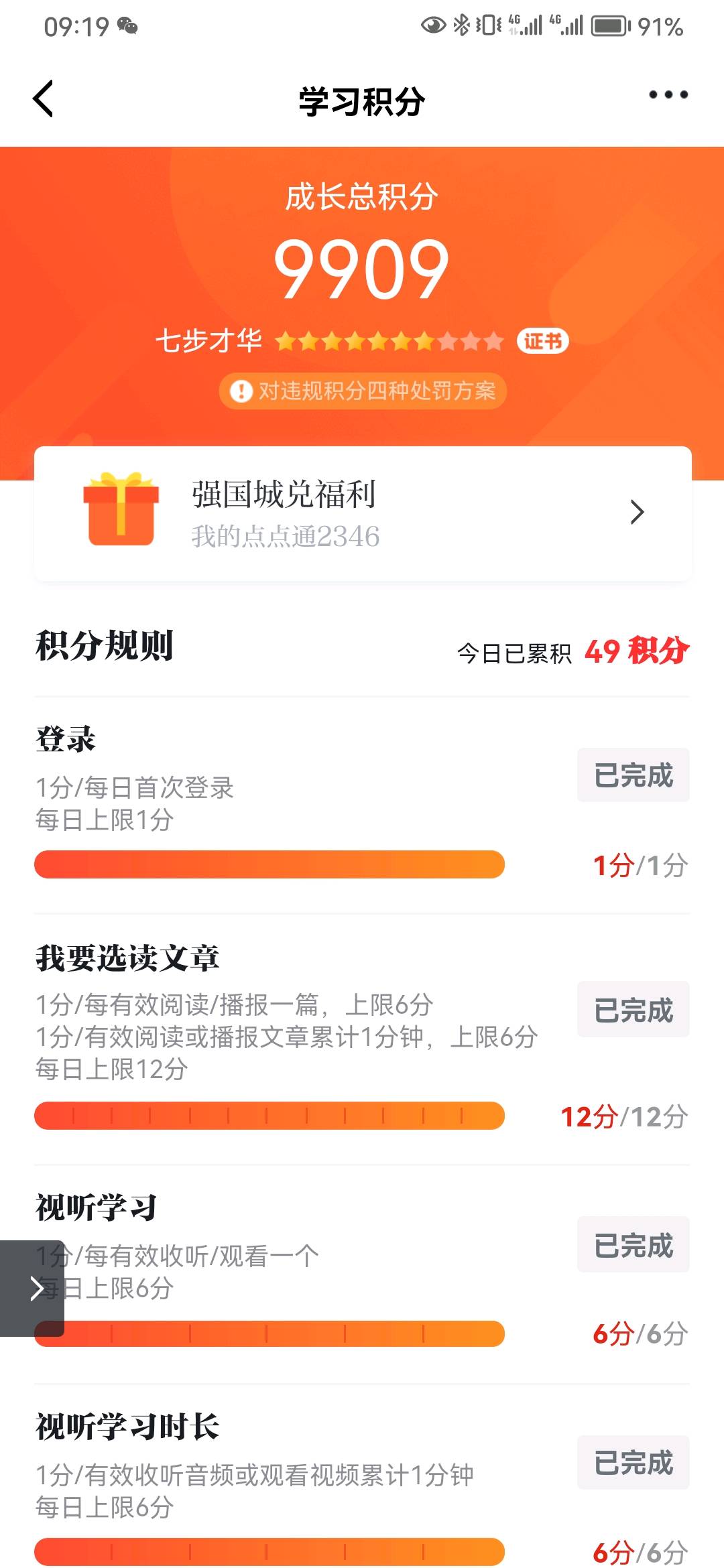Tap 已完成 button for 视听学习
The image size is (724, 1568).
point(633,1245)
